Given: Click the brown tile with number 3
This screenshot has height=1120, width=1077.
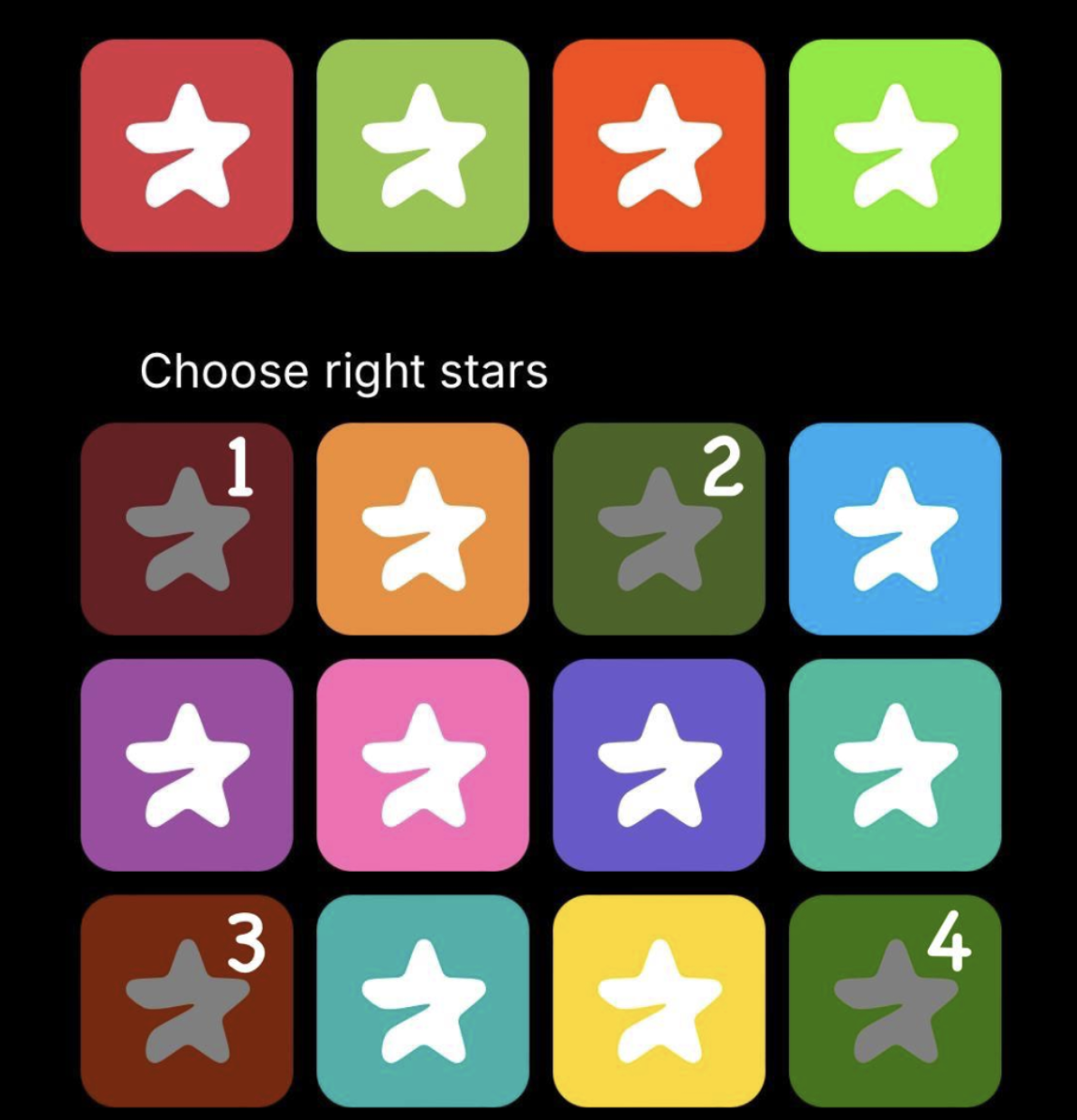Looking at the screenshot, I should tap(186, 998).
